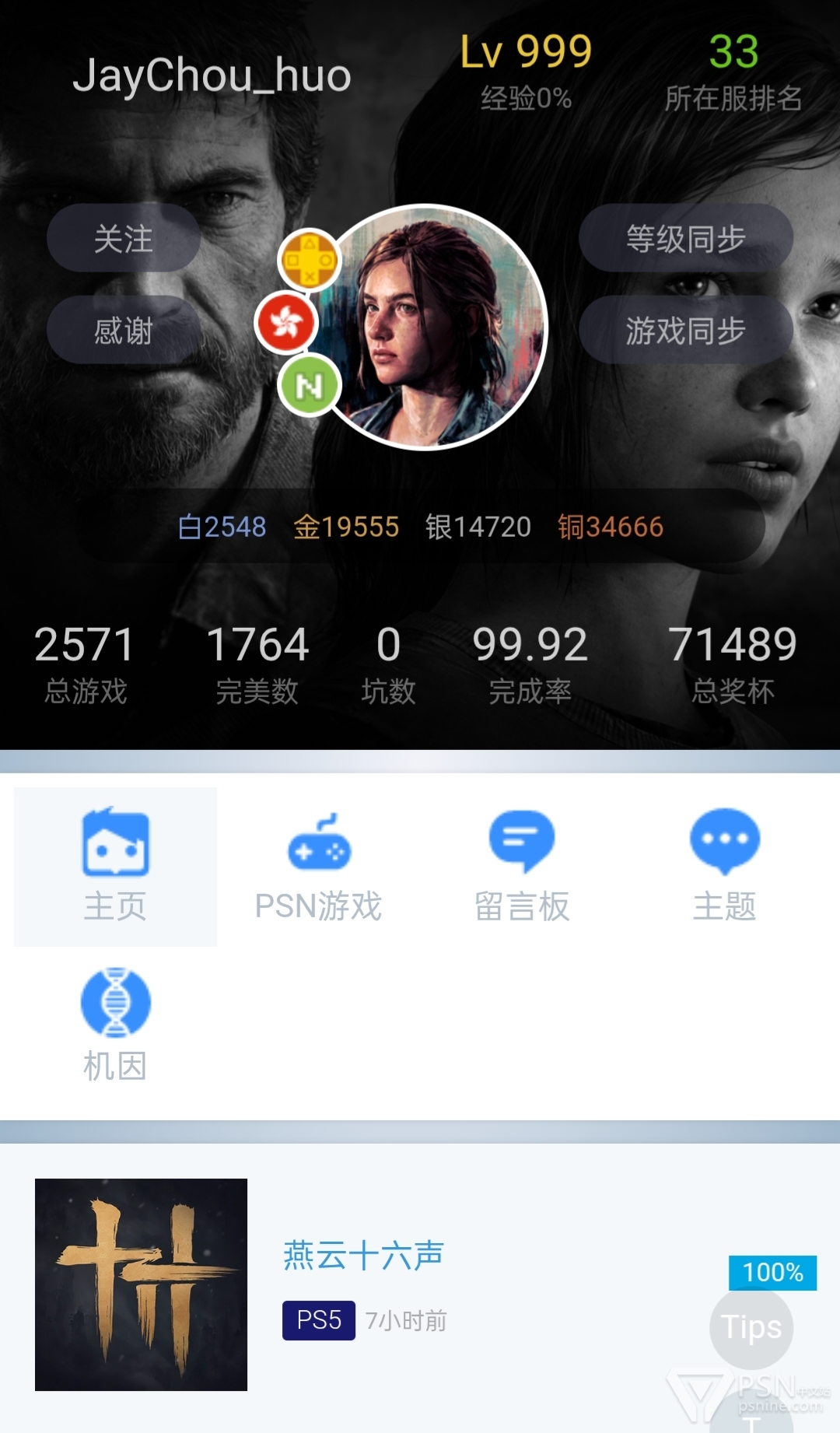Open the 燕云十六声 game entry

tap(363, 1255)
